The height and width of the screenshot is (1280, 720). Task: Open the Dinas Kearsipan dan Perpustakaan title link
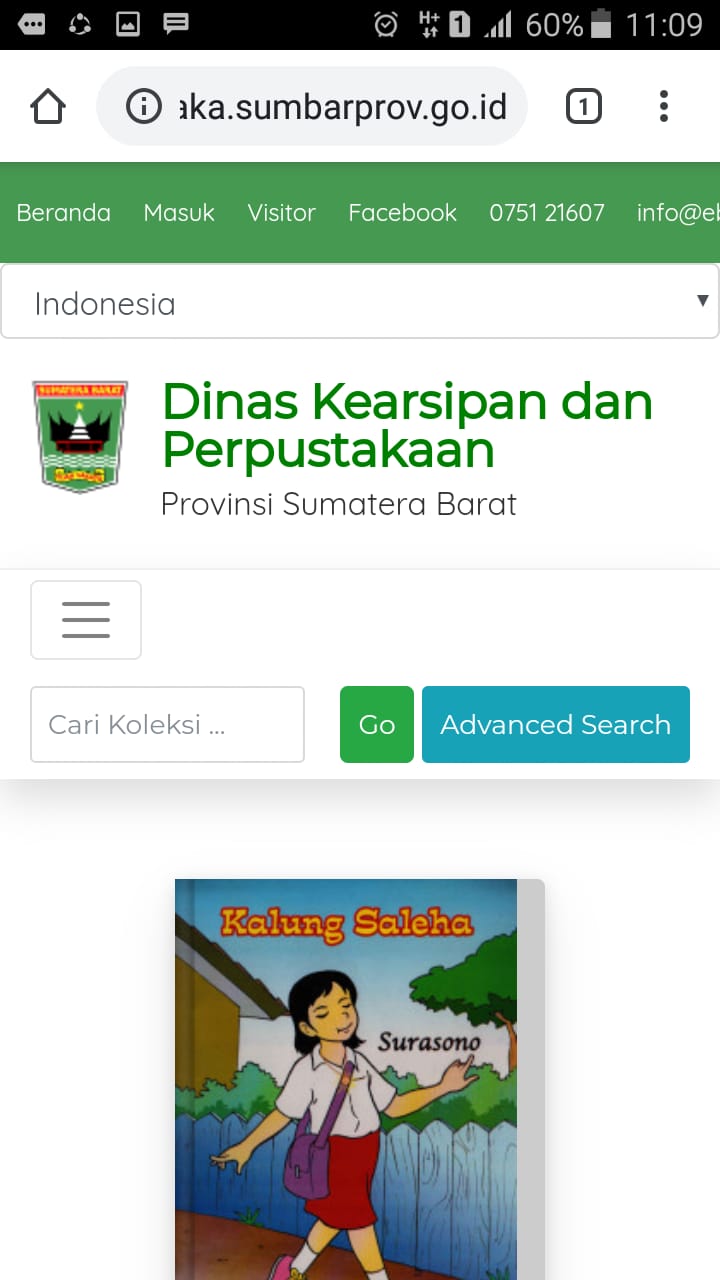pyautogui.click(x=407, y=425)
